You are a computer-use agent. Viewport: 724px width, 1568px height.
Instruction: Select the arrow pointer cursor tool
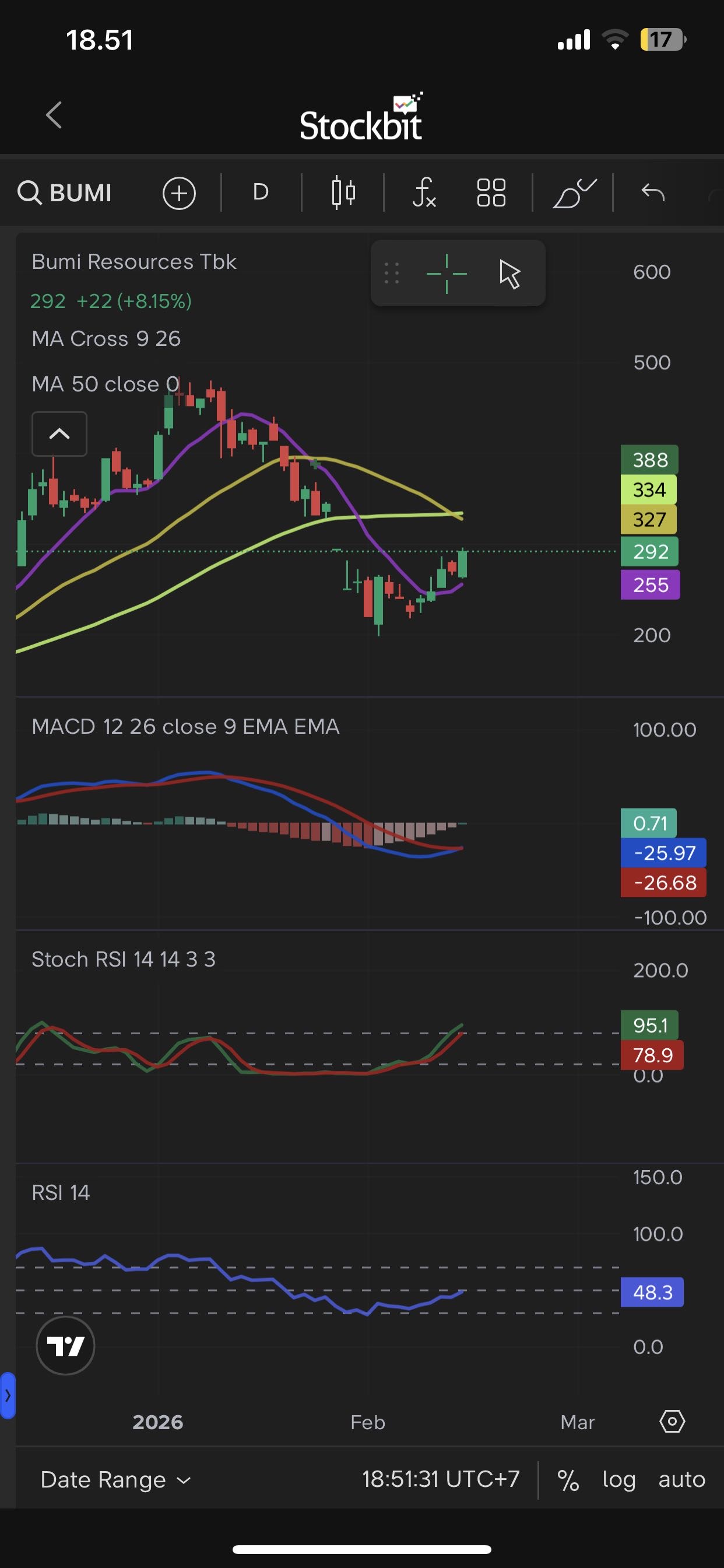click(x=510, y=274)
